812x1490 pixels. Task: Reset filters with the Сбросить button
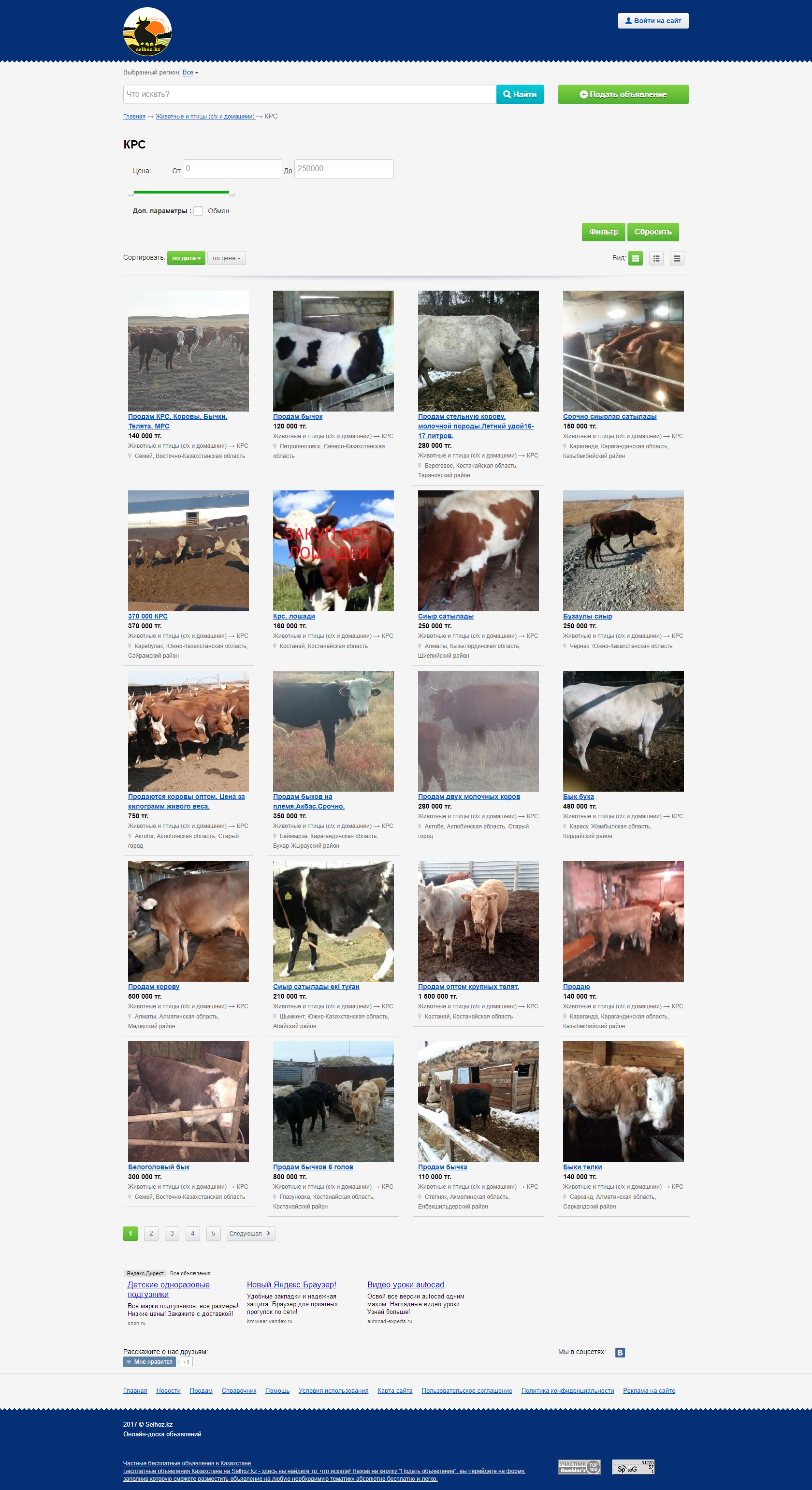[652, 232]
